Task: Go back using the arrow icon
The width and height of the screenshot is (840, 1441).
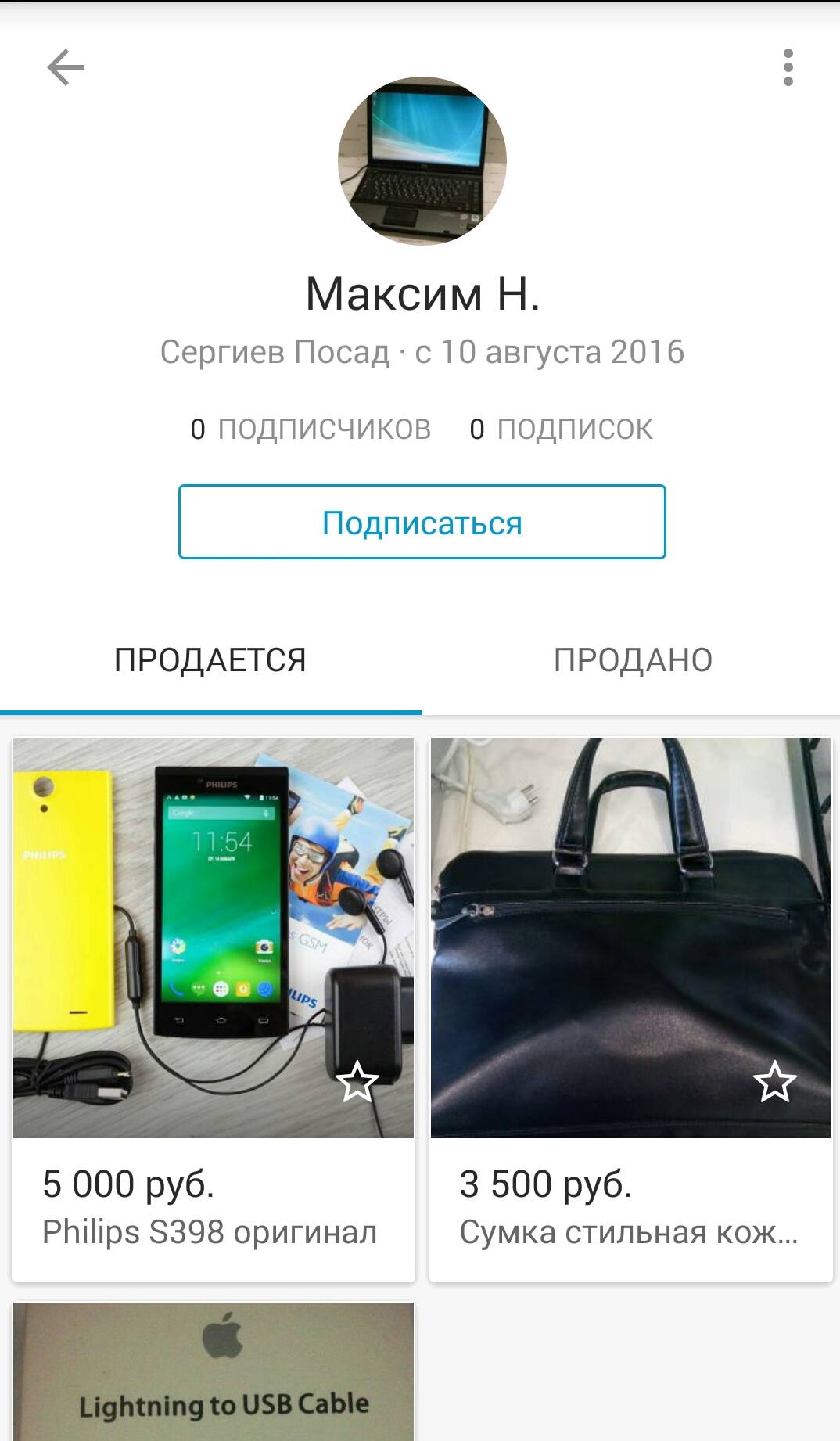Action: coord(66,67)
